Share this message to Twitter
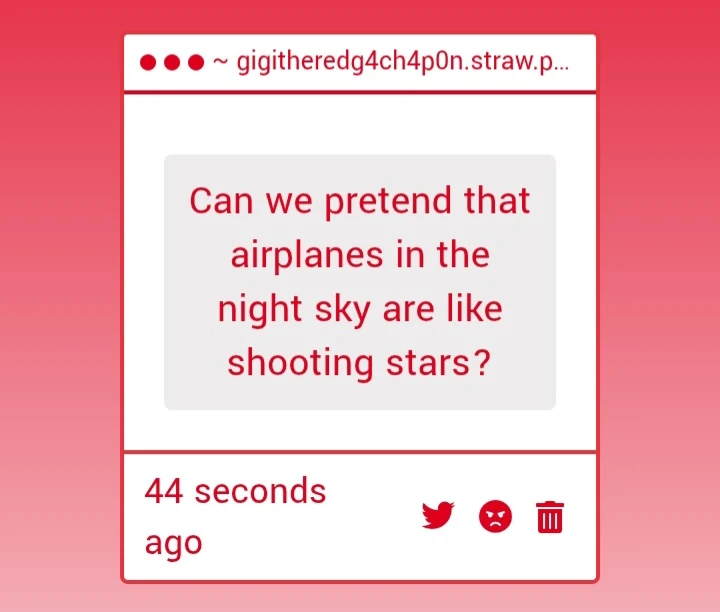The width and height of the screenshot is (720, 612). click(x=438, y=516)
